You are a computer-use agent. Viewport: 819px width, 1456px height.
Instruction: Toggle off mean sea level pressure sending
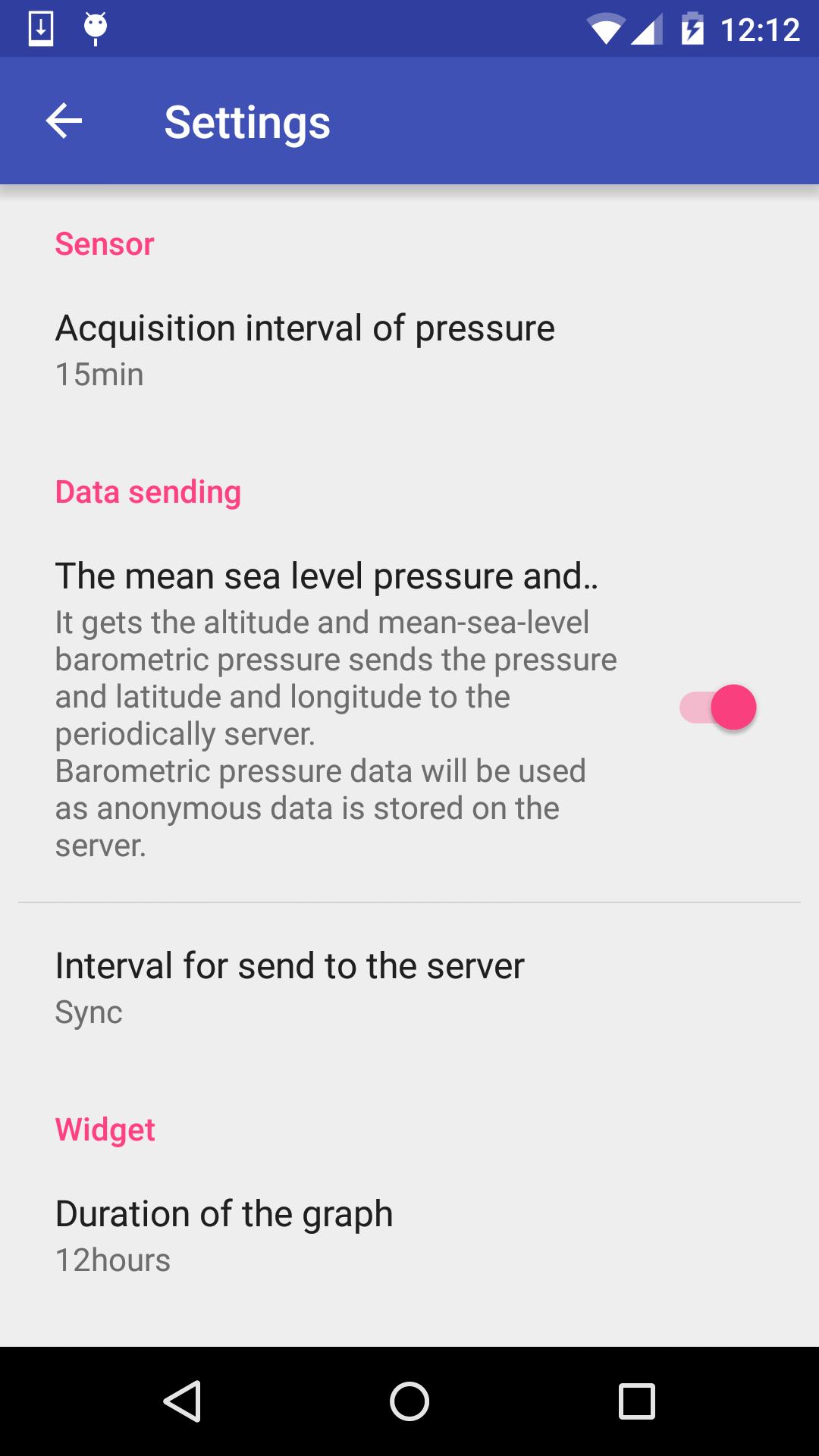717,708
